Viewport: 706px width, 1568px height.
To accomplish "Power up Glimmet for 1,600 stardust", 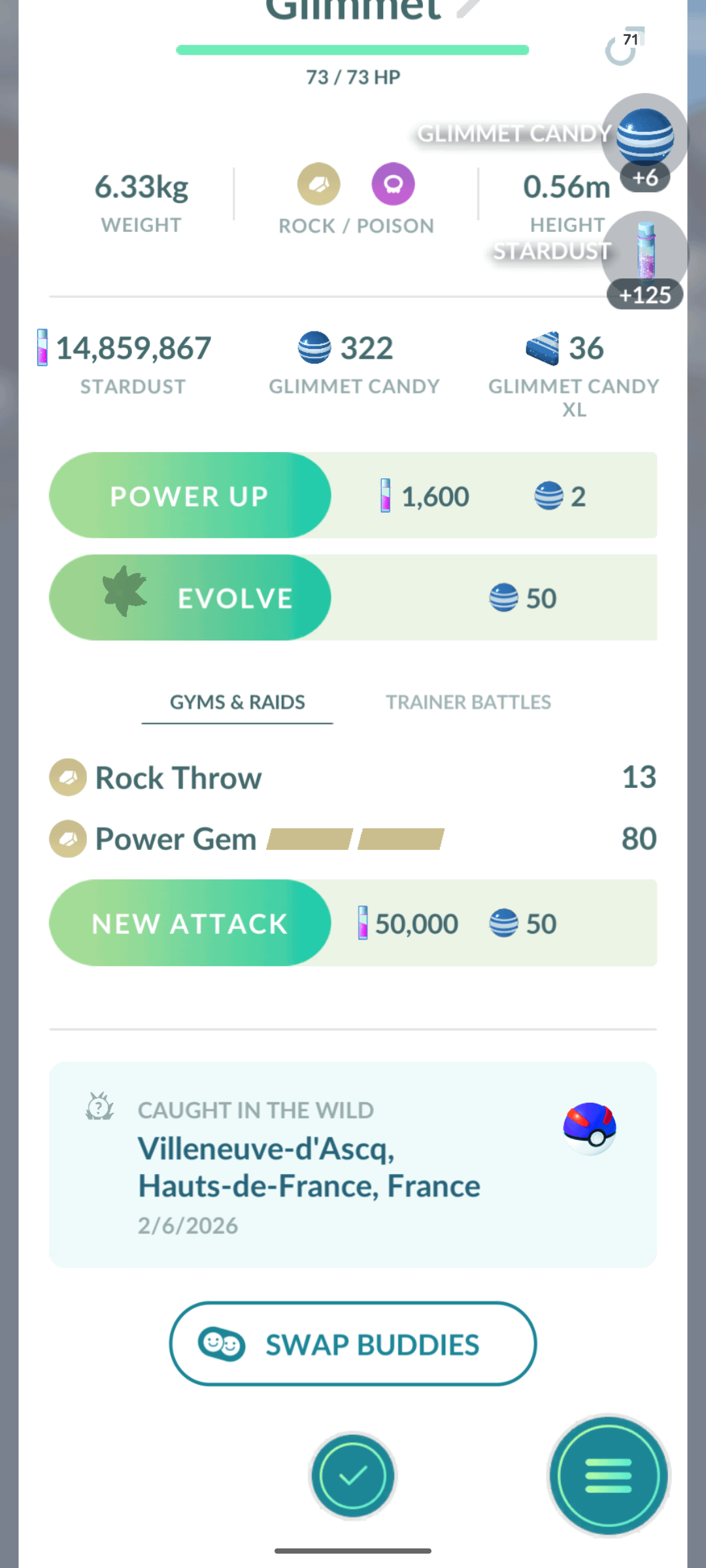I will tap(190, 496).
